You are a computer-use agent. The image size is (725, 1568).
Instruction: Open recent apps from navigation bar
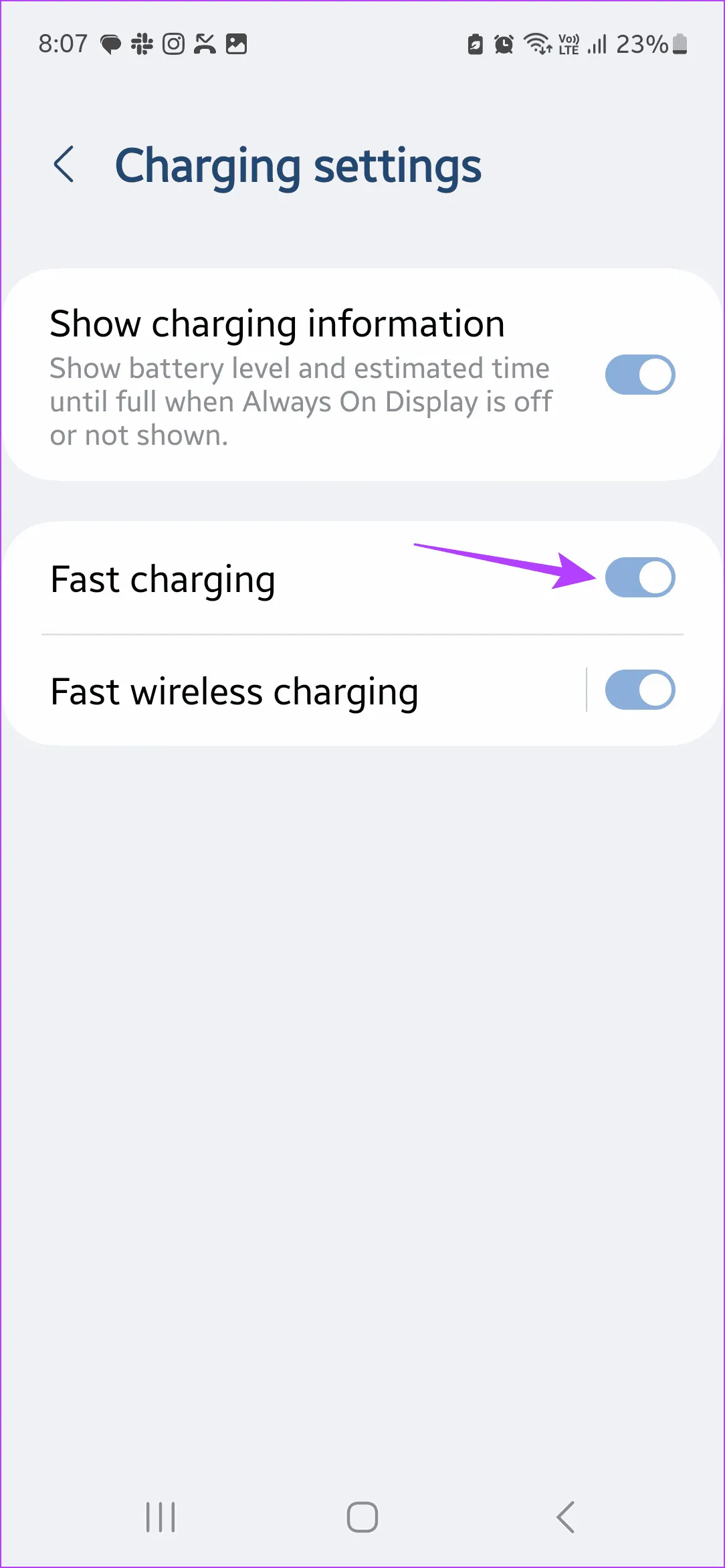161,1516
